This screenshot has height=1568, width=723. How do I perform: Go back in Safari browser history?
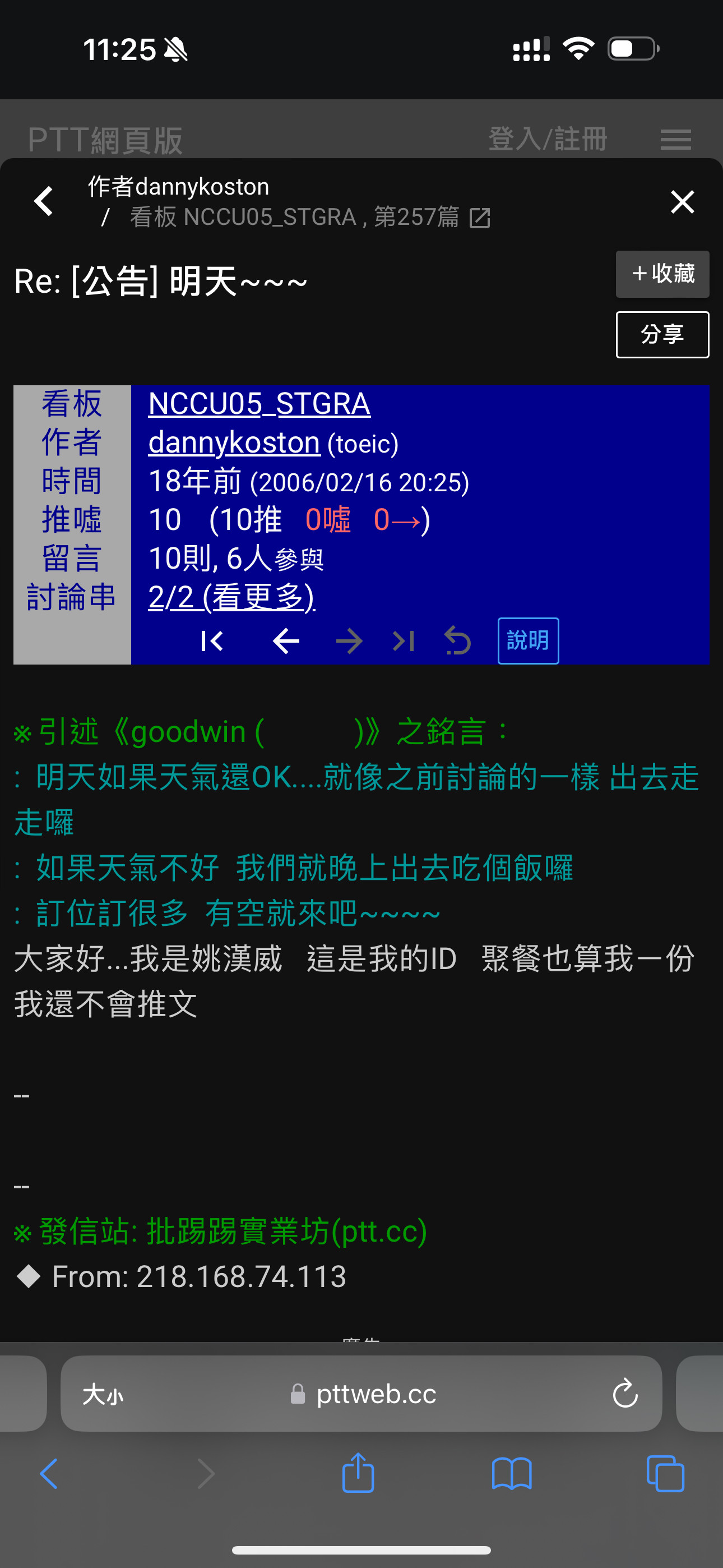click(x=49, y=1474)
